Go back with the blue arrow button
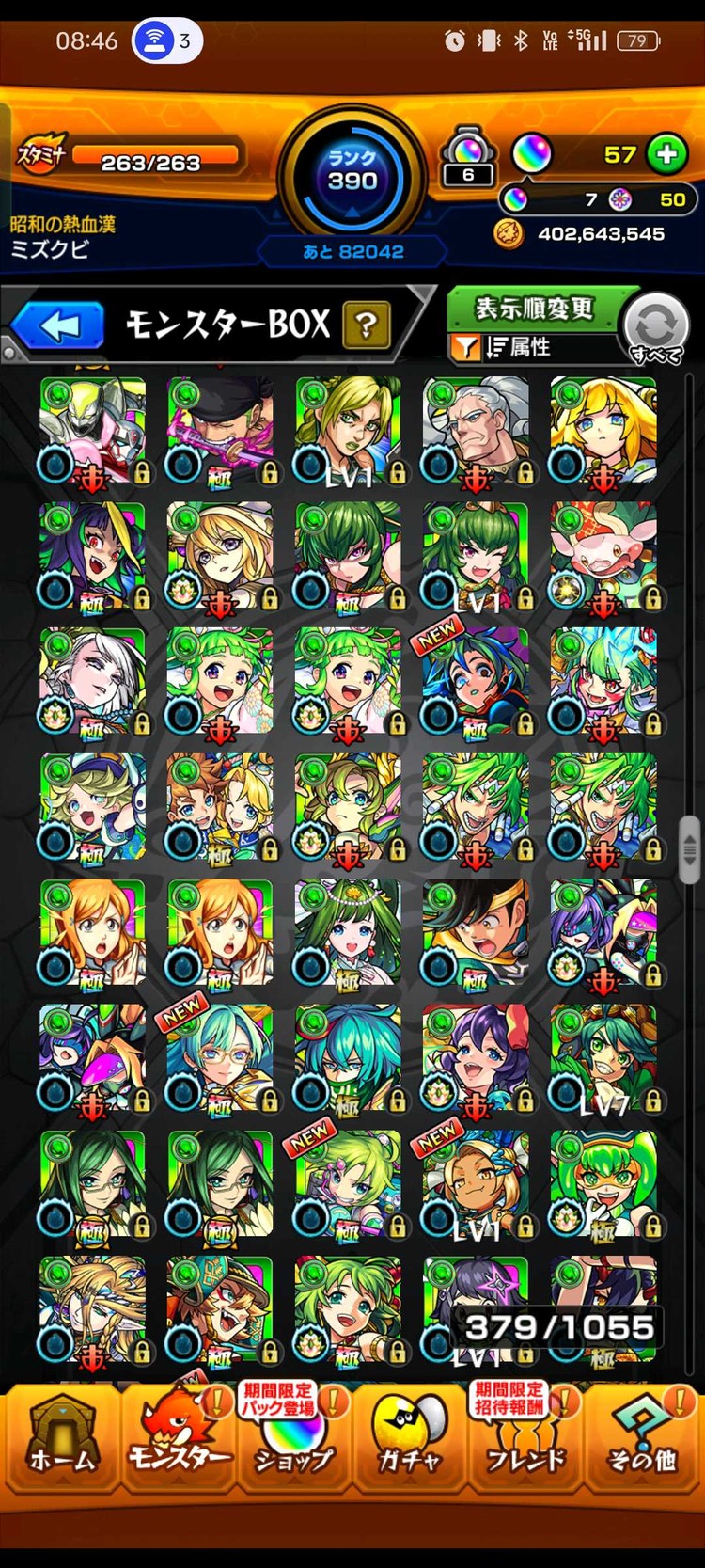The height and width of the screenshot is (1568, 705). pyautogui.click(x=59, y=326)
